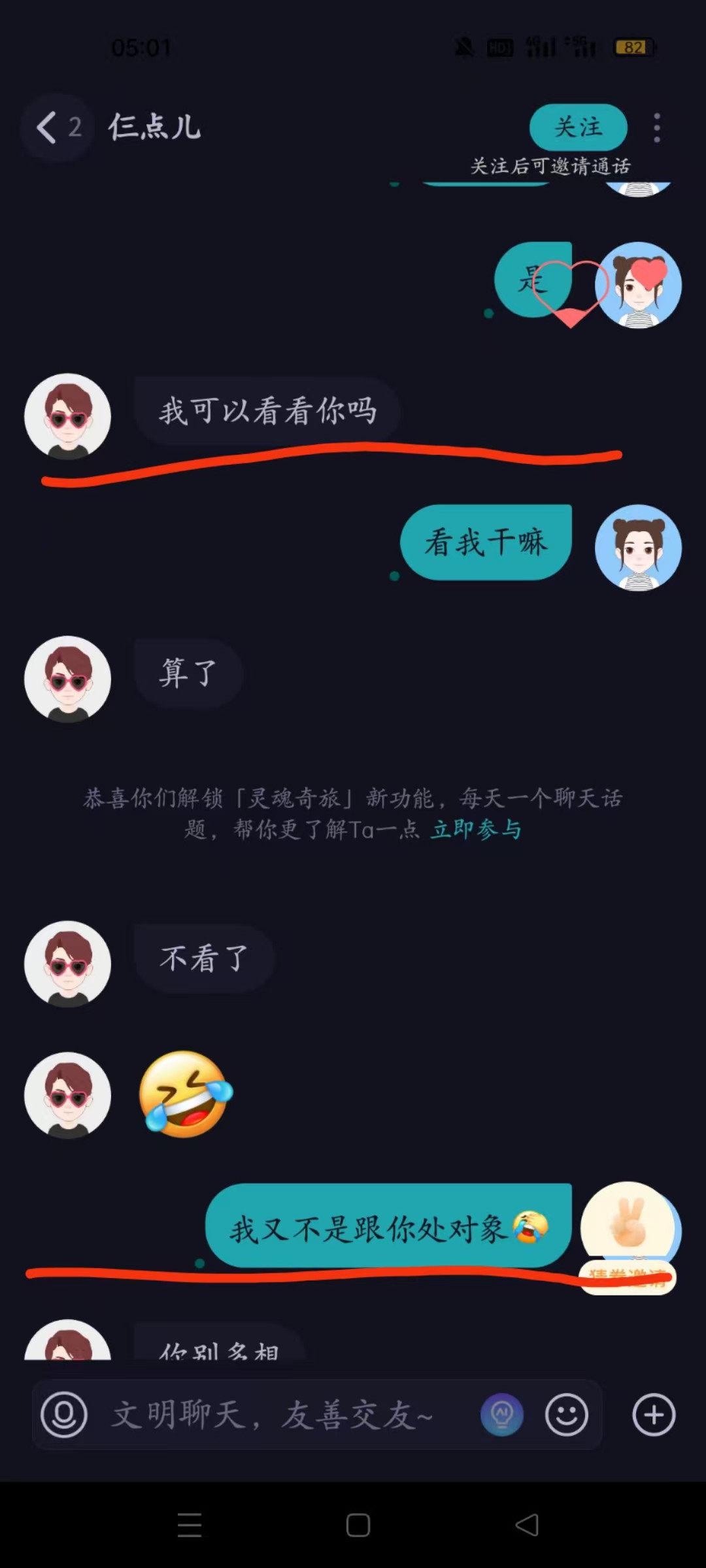Tap the system back button

pyautogui.click(x=527, y=1525)
